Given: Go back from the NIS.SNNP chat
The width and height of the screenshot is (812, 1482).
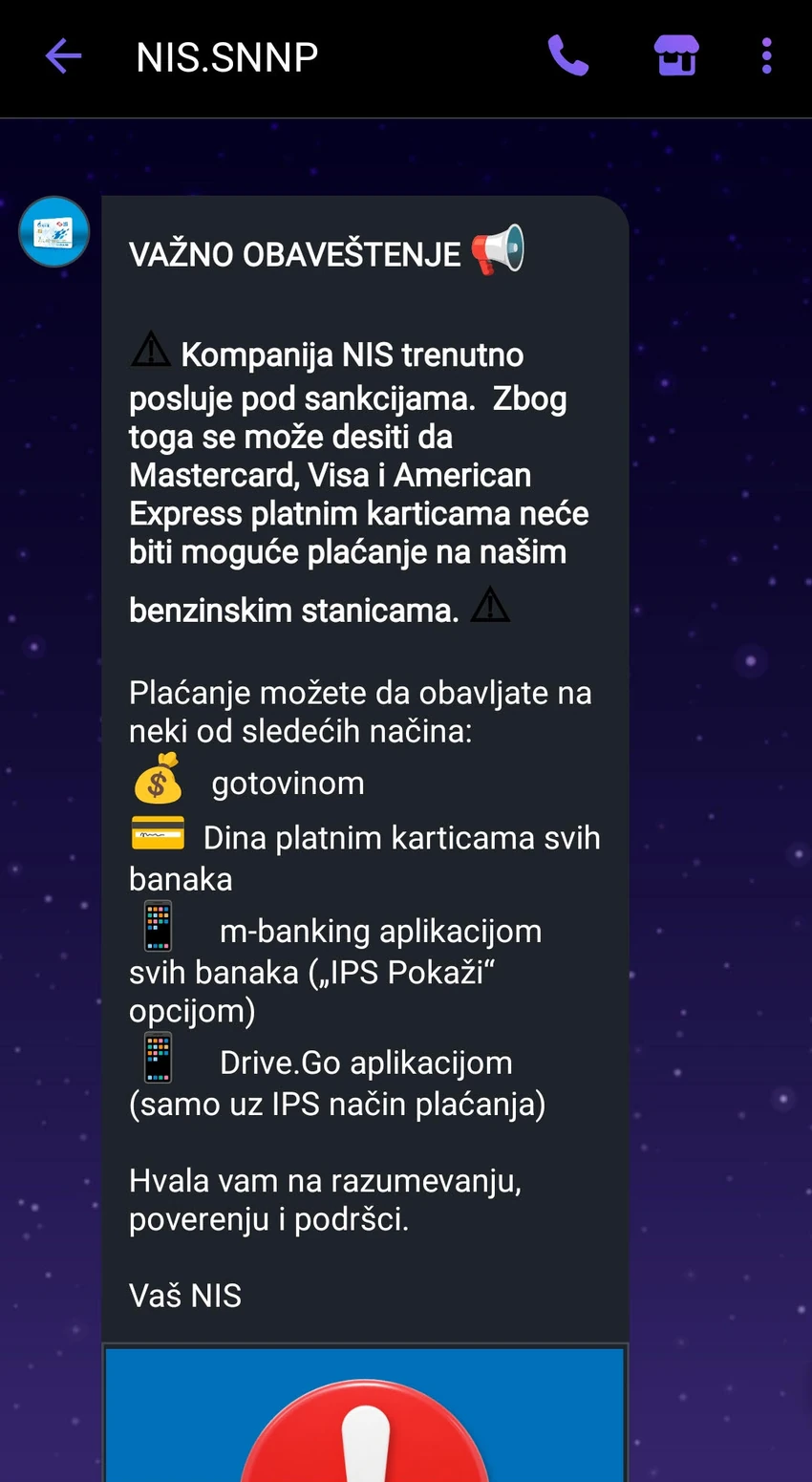Looking at the screenshot, I should (63, 56).
